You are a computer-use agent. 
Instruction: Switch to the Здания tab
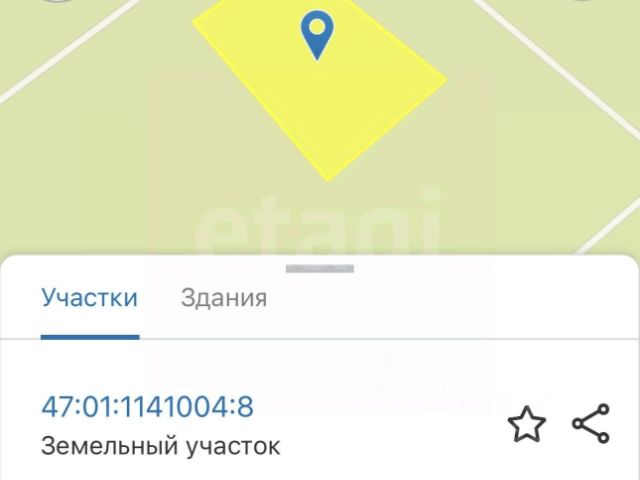(x=223, y=298)
